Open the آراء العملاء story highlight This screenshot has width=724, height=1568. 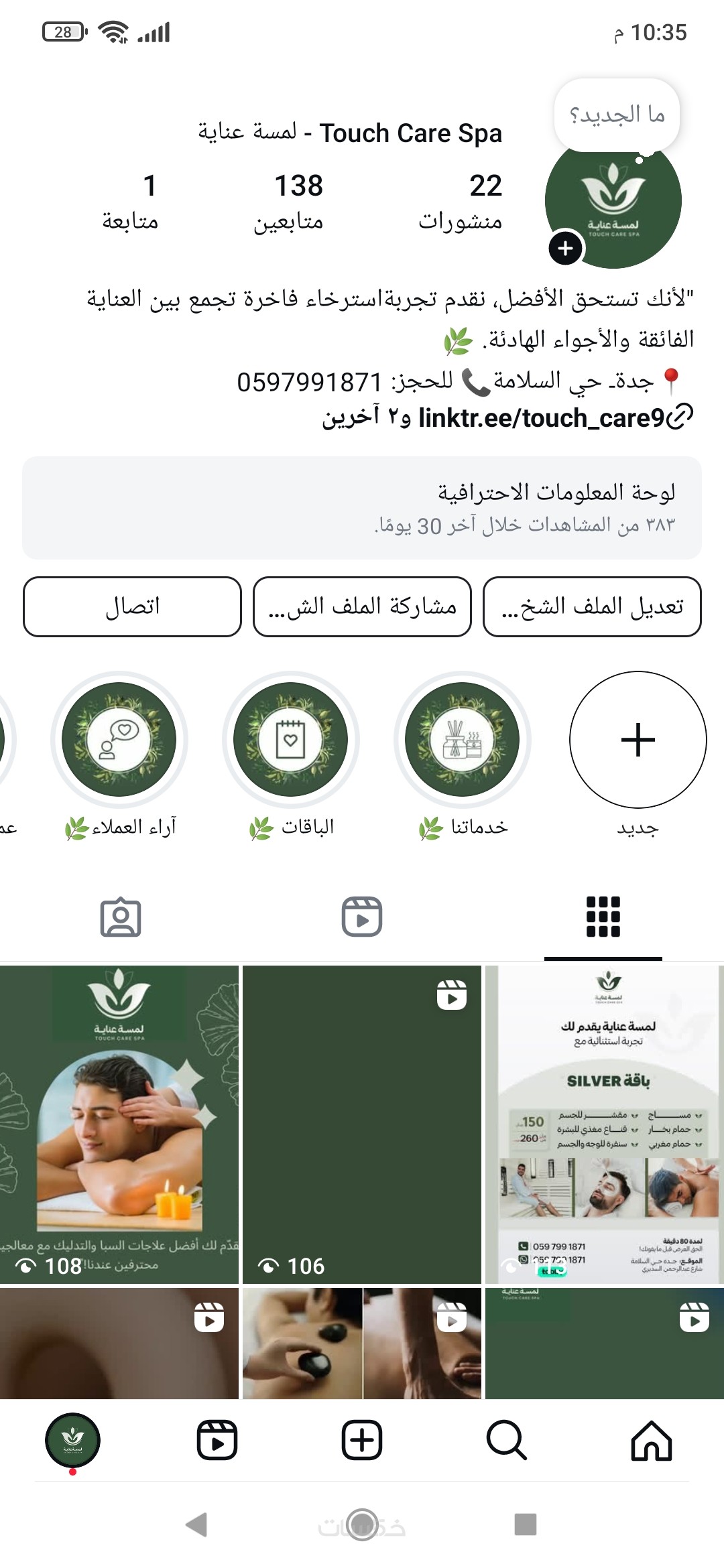[x=119, y=740]
